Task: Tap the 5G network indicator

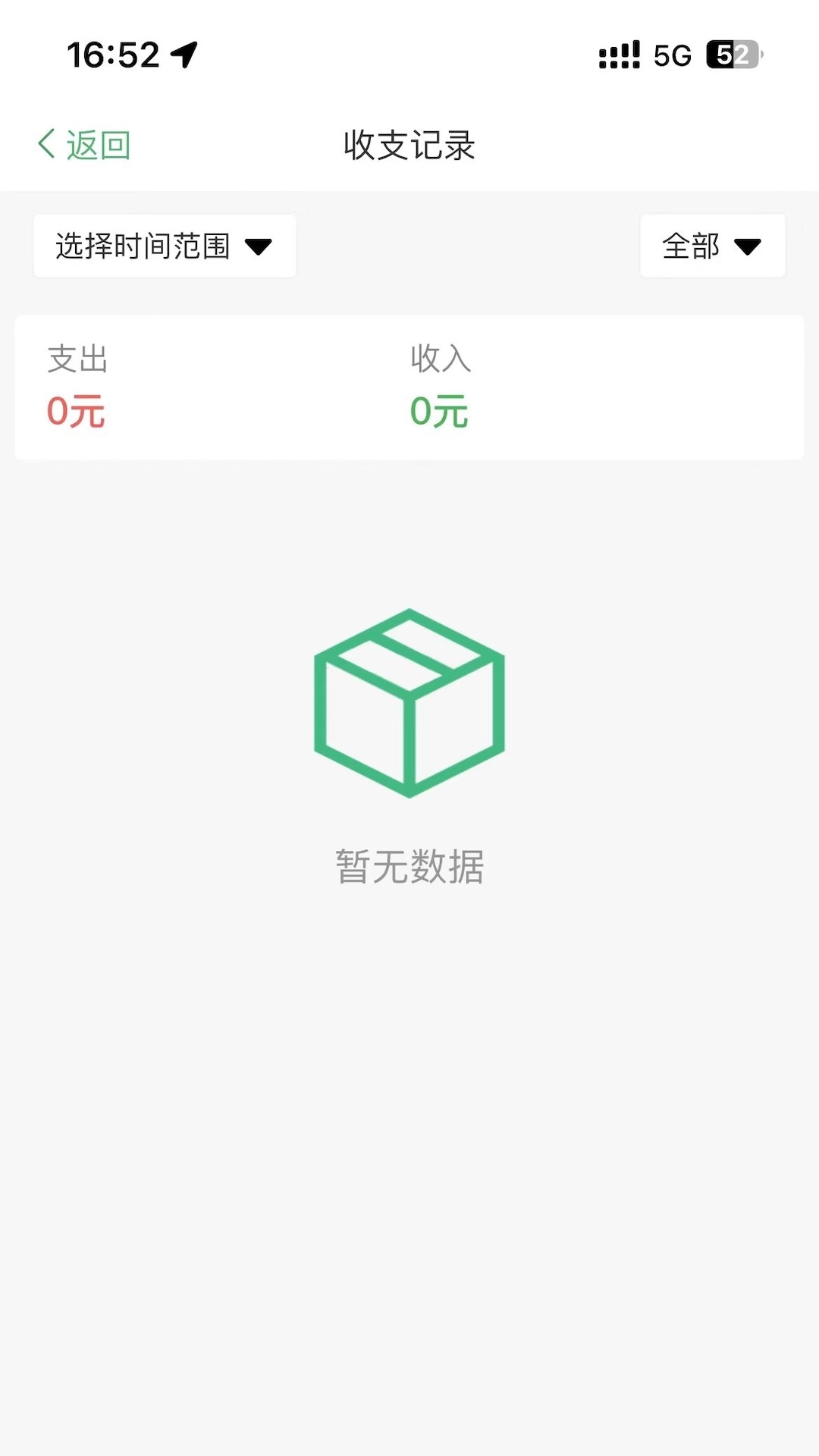Action: pos(670,53)
